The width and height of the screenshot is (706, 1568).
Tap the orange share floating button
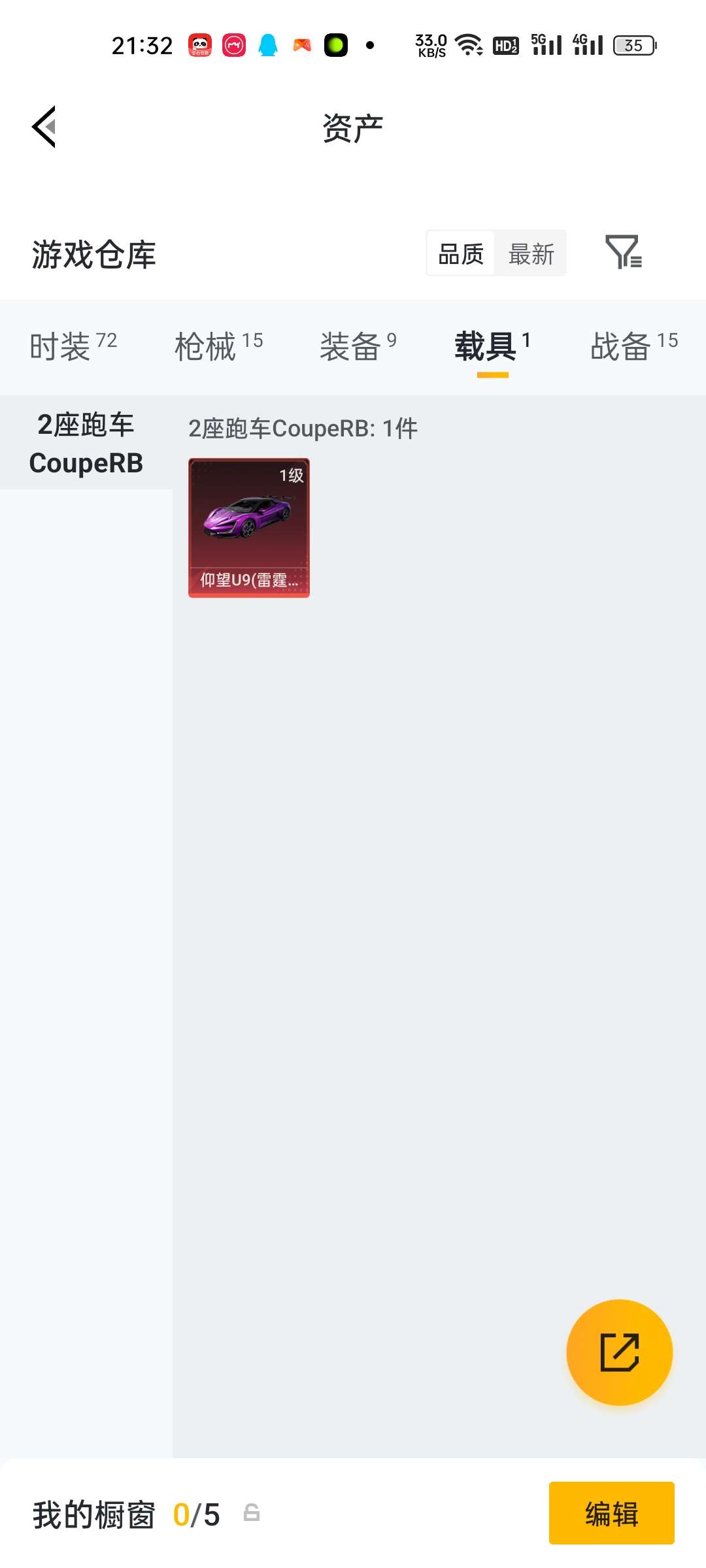(619, 1352)
